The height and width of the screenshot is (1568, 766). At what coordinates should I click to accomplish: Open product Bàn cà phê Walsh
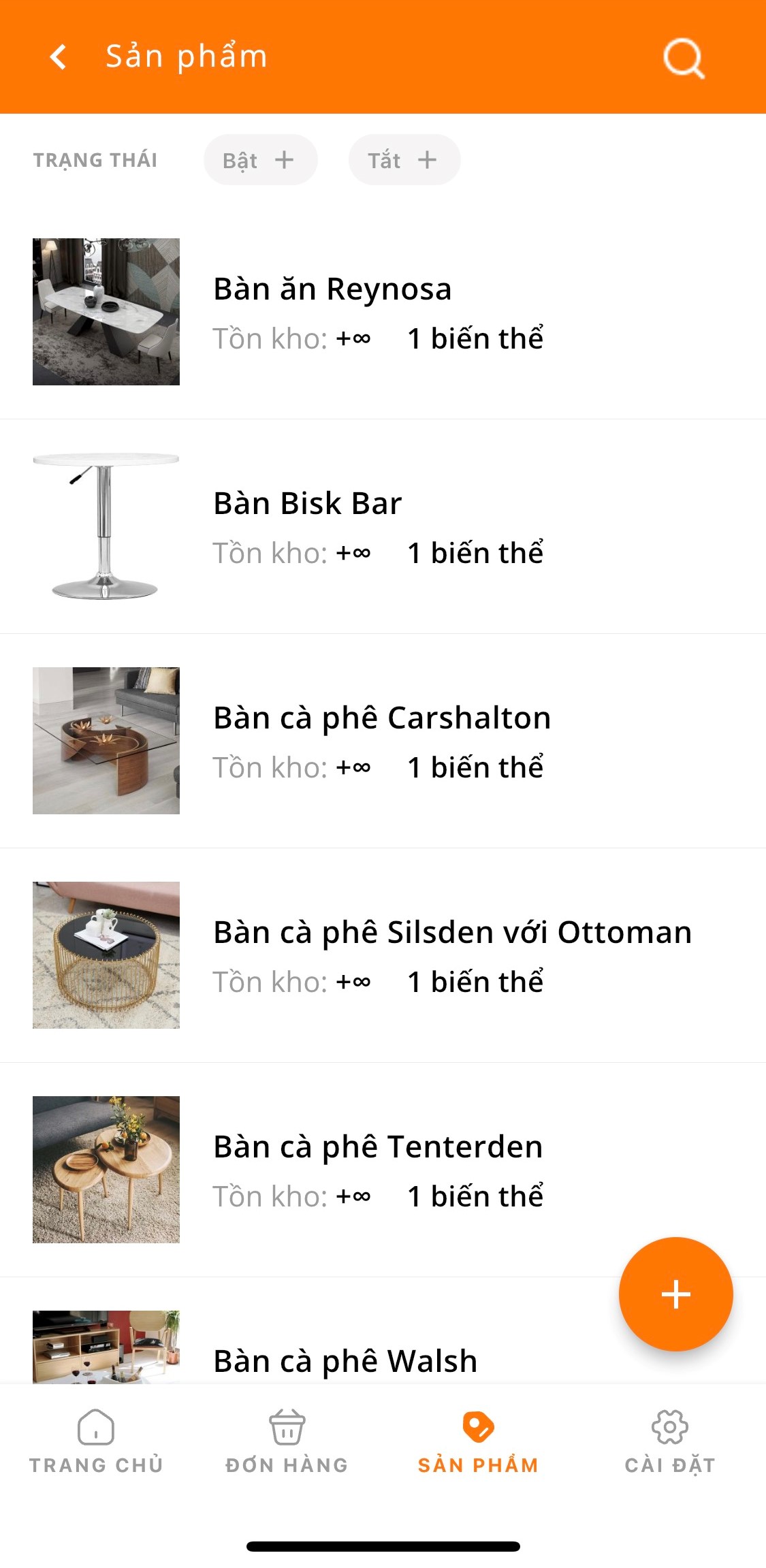click(345, 1359)
